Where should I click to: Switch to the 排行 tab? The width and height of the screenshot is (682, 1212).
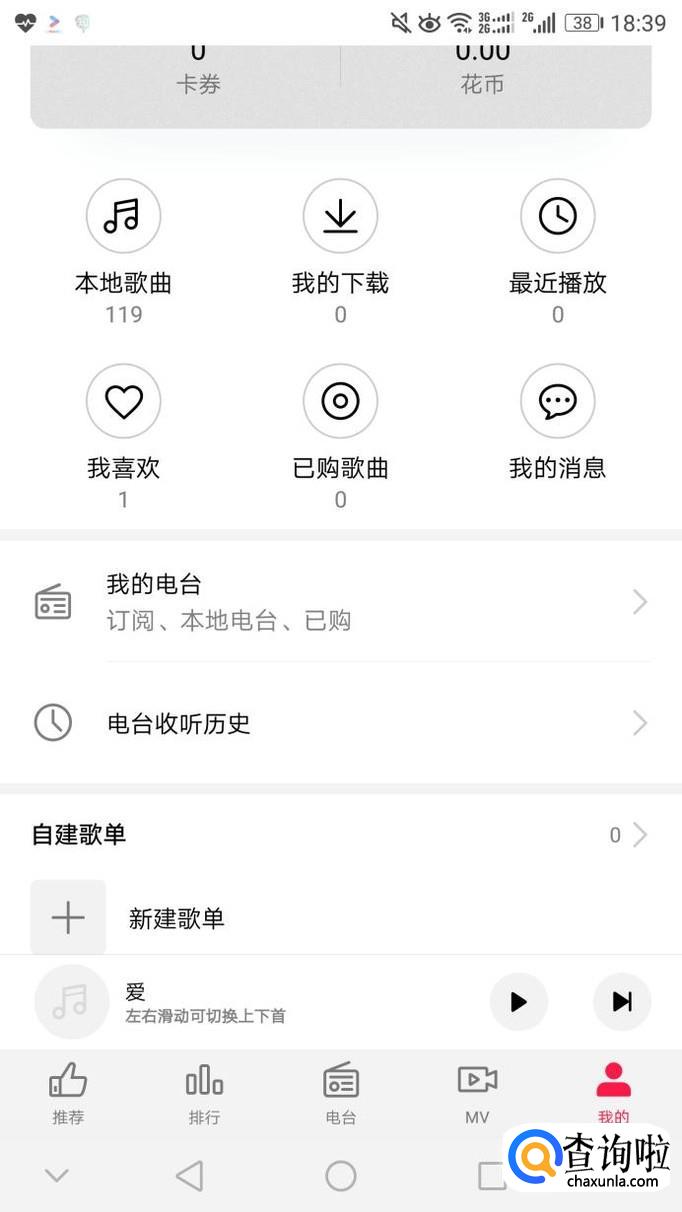tap(204, 1093)
